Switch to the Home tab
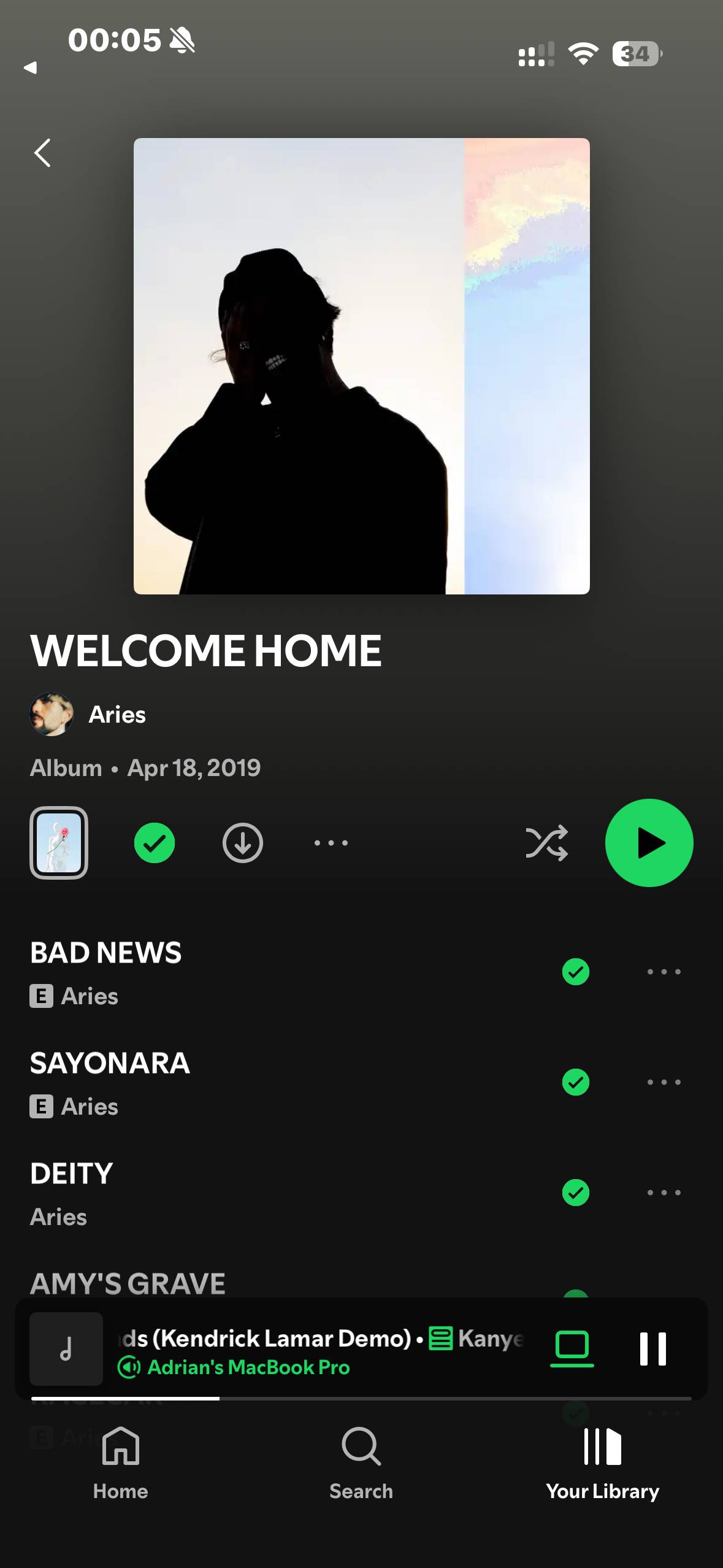Viewport: 723px width, 1568px height. pos(121,1464)
